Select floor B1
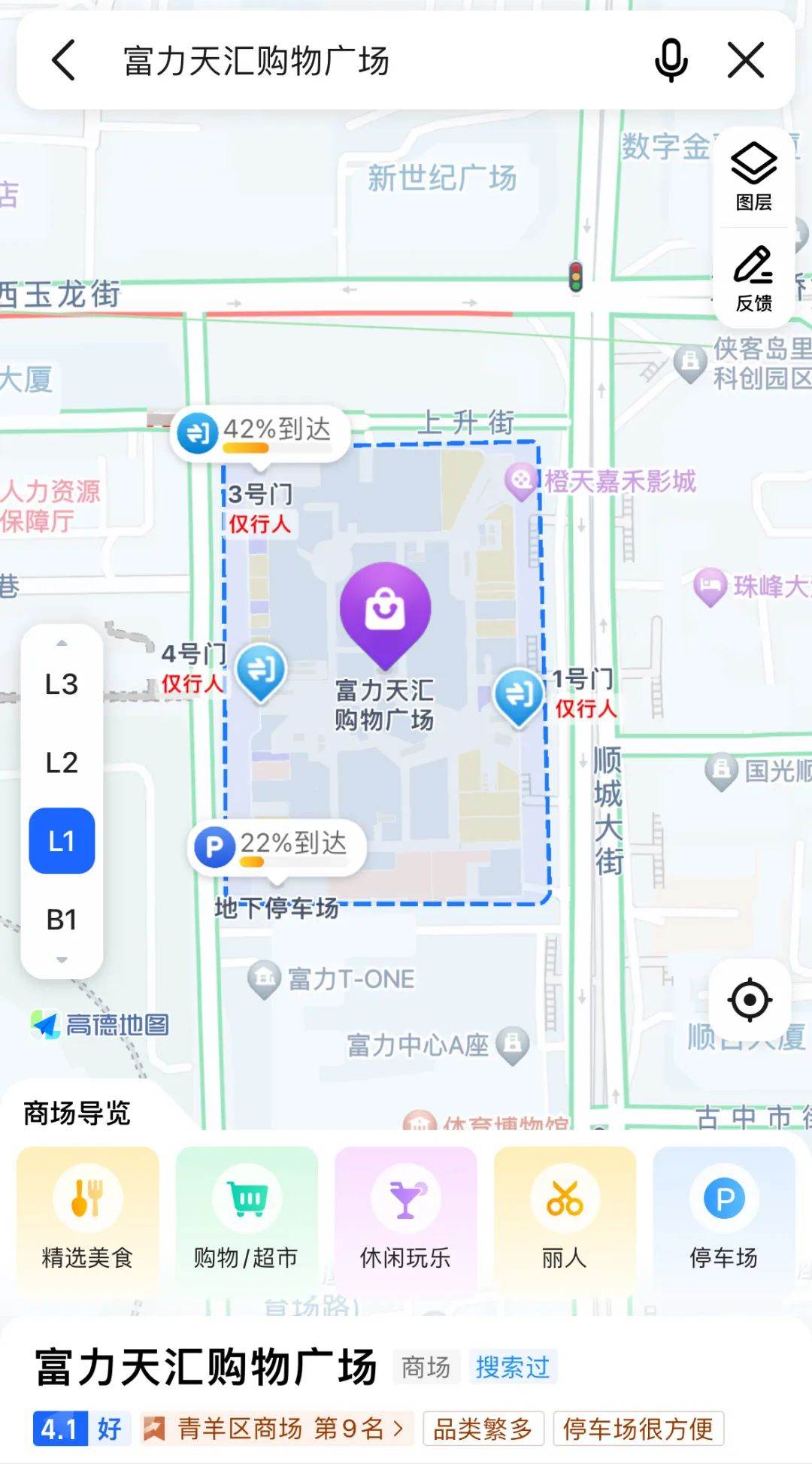812x1464 pixels. coord(62,919)
